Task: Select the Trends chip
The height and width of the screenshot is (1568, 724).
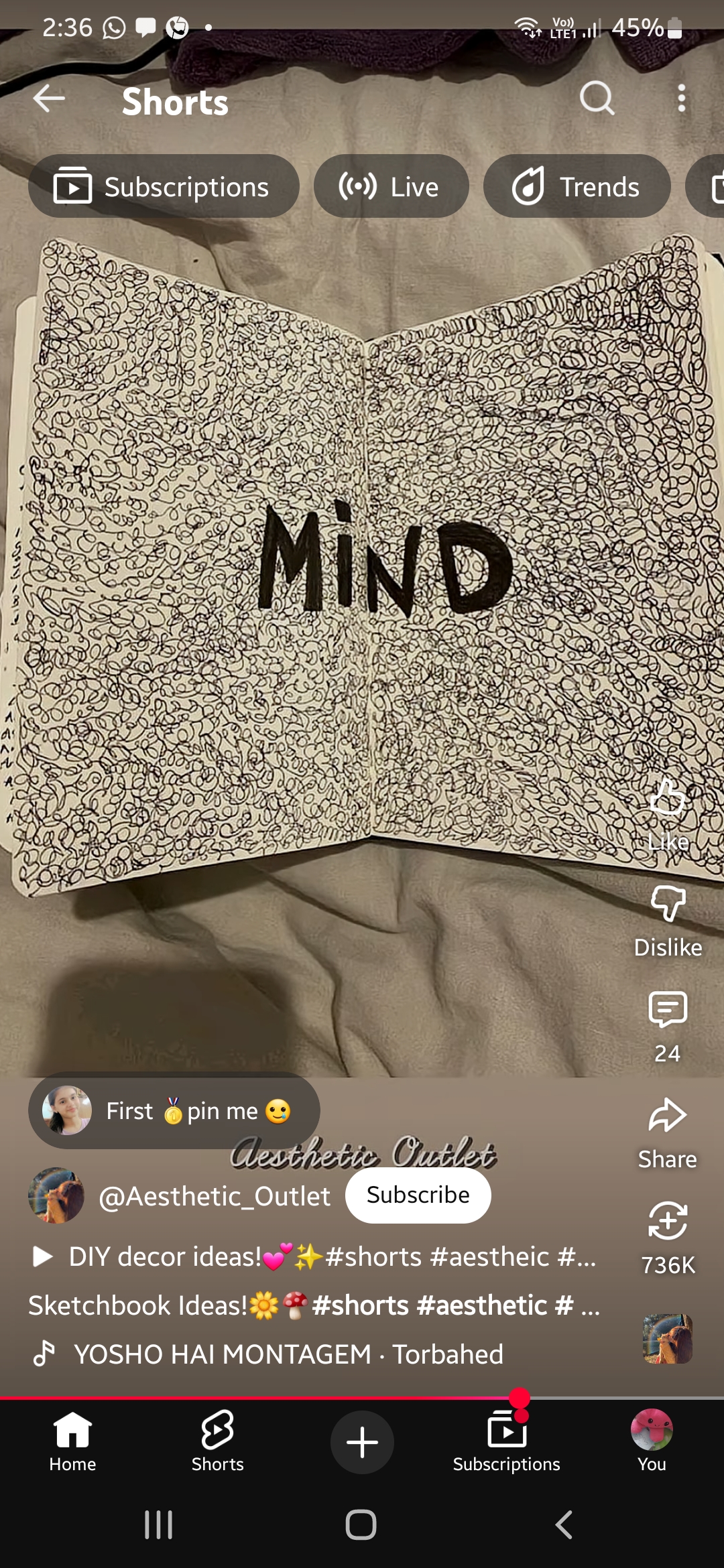Action: click(x=577, y=187)
